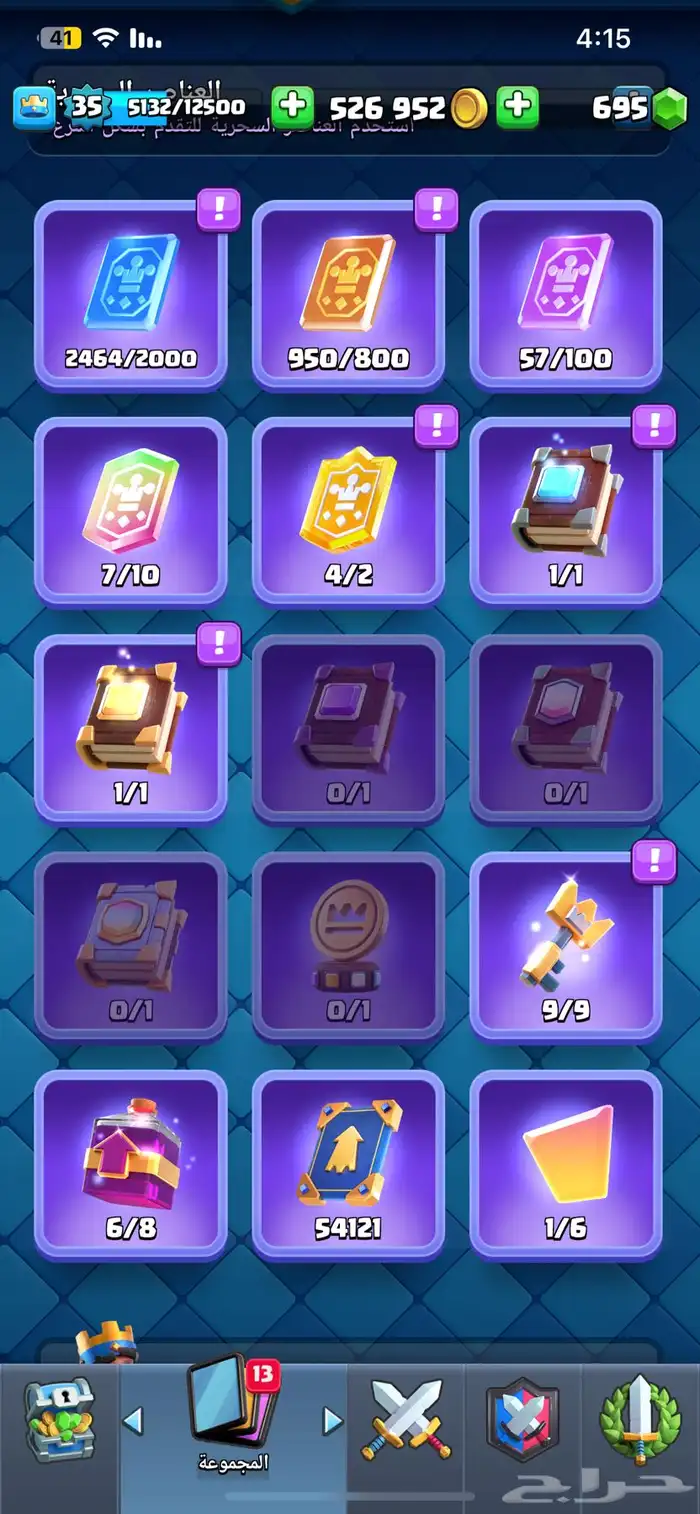Open the blue banner item 54121
Screen dimensions: 700x1514
pyautogui.click(x=348, y=1164)
